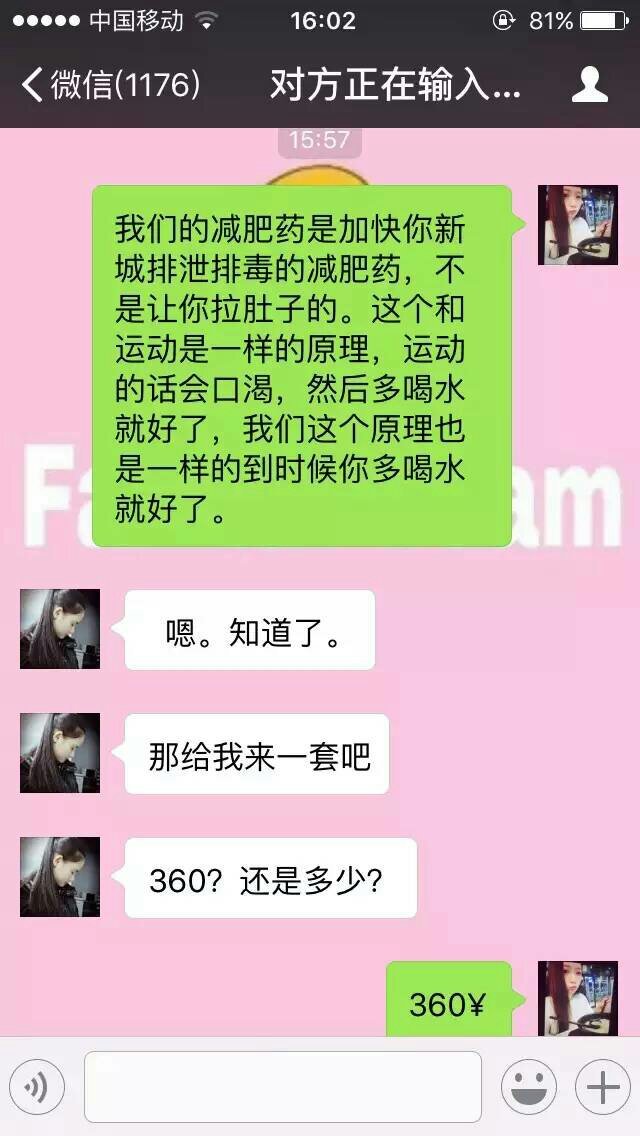The image size is (640, 1136).
Task: Open chat details via the person icon
Action: pyautogui.click(x=589, y=85)
